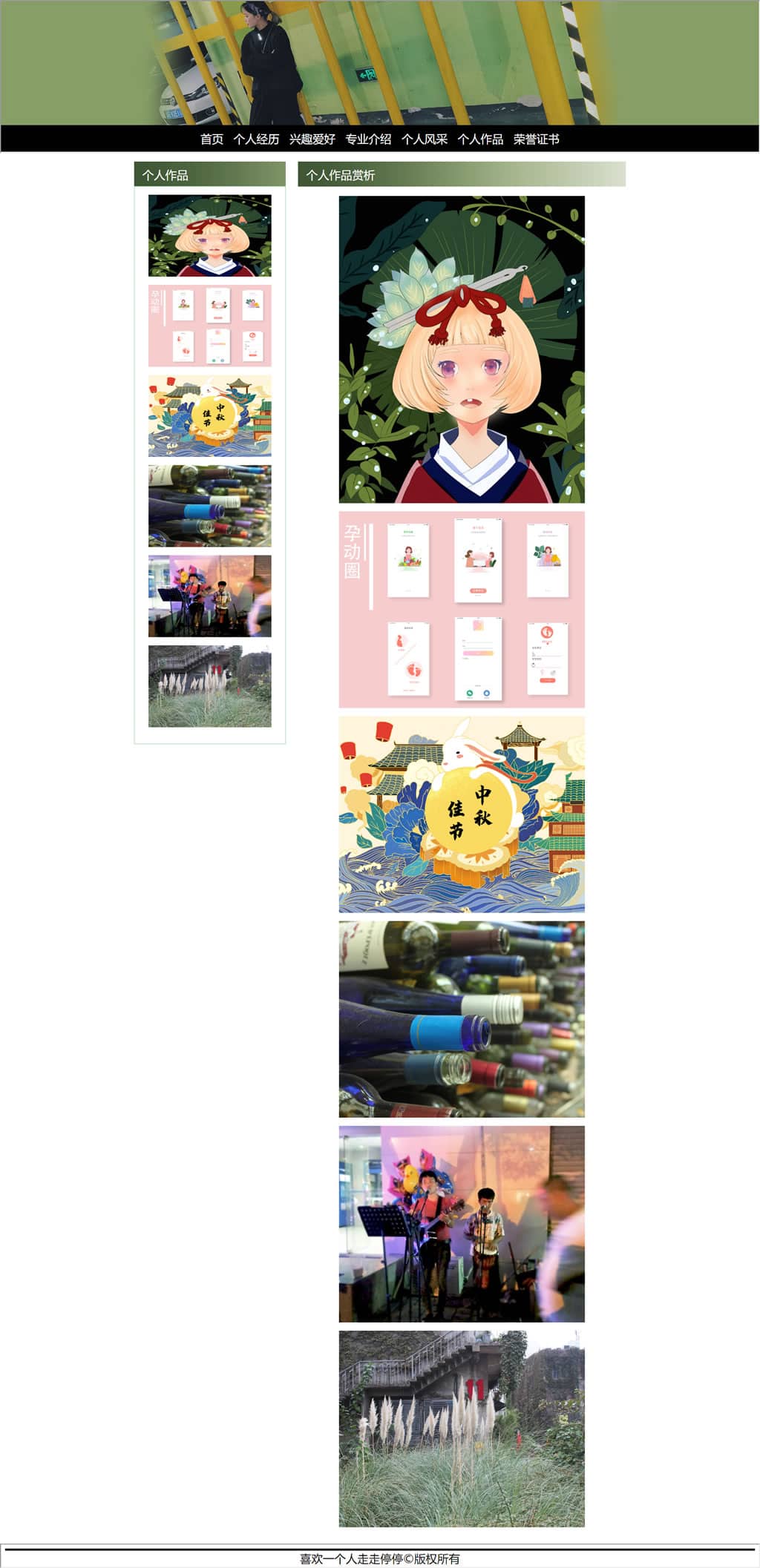Select the pink 孕动圈 app design thumbnail

(x=210, y=326)
